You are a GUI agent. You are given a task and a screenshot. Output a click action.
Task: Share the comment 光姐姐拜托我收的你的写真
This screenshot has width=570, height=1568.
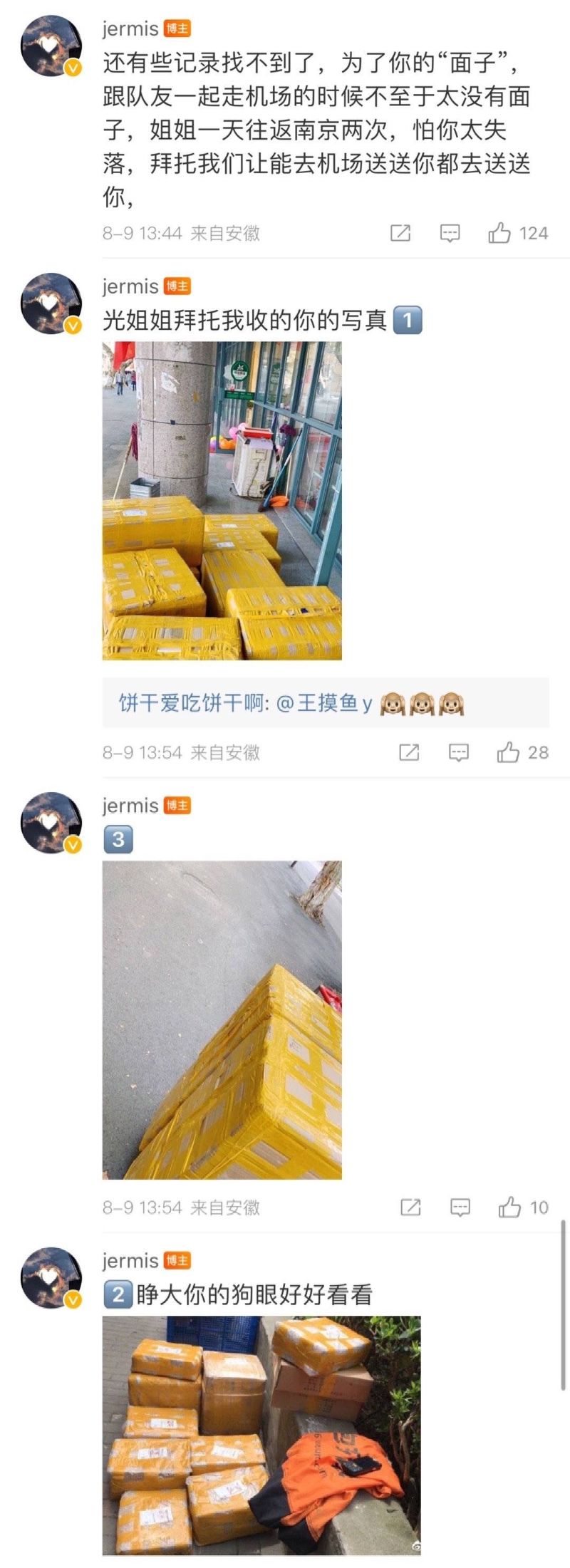pyautogui.click(x=409, y=752)
